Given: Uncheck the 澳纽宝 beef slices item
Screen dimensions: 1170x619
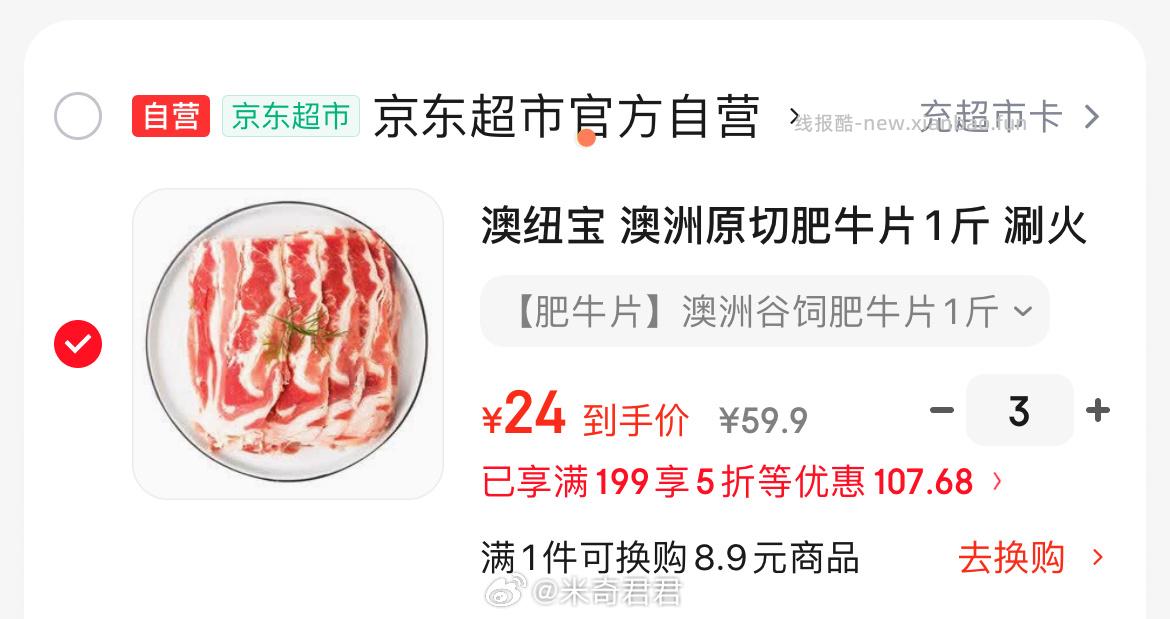Looking at the screenshot, I should coord(78,344).
